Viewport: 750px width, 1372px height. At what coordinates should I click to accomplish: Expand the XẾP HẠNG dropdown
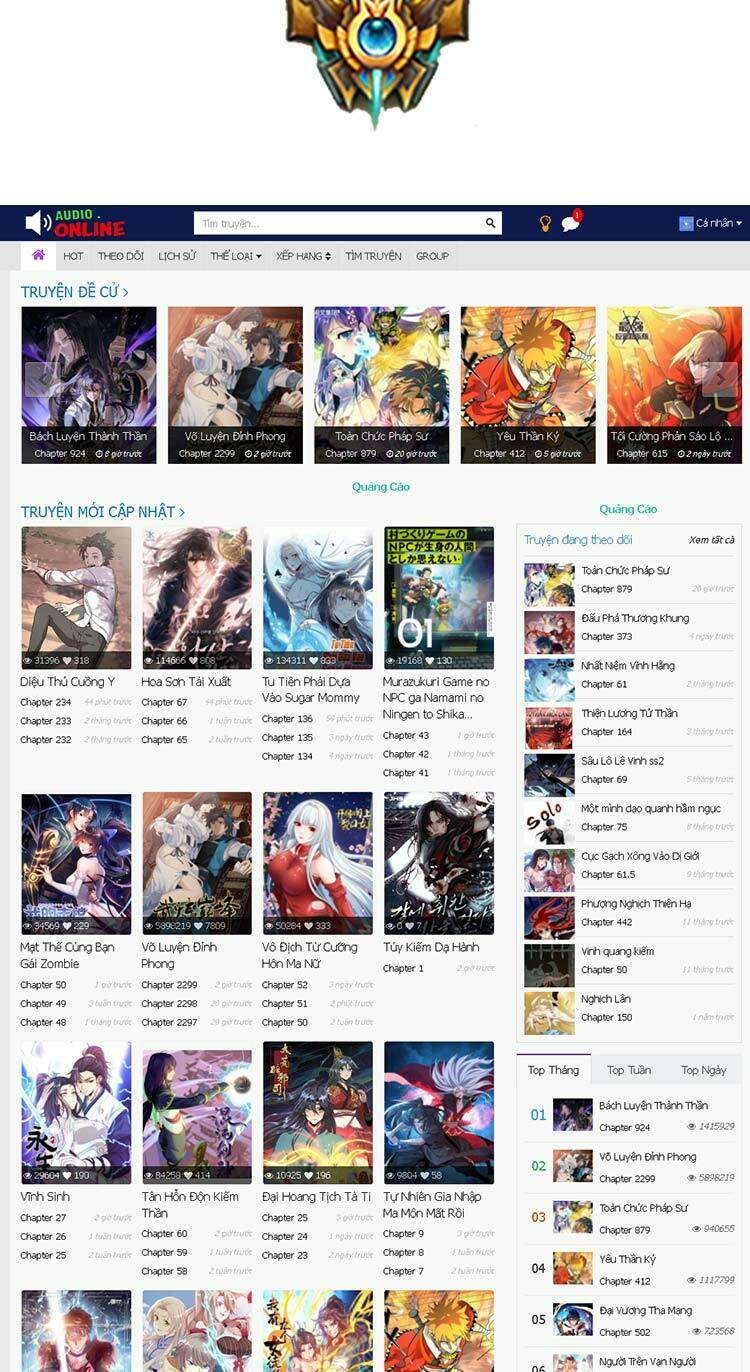(x=304, y=256)
